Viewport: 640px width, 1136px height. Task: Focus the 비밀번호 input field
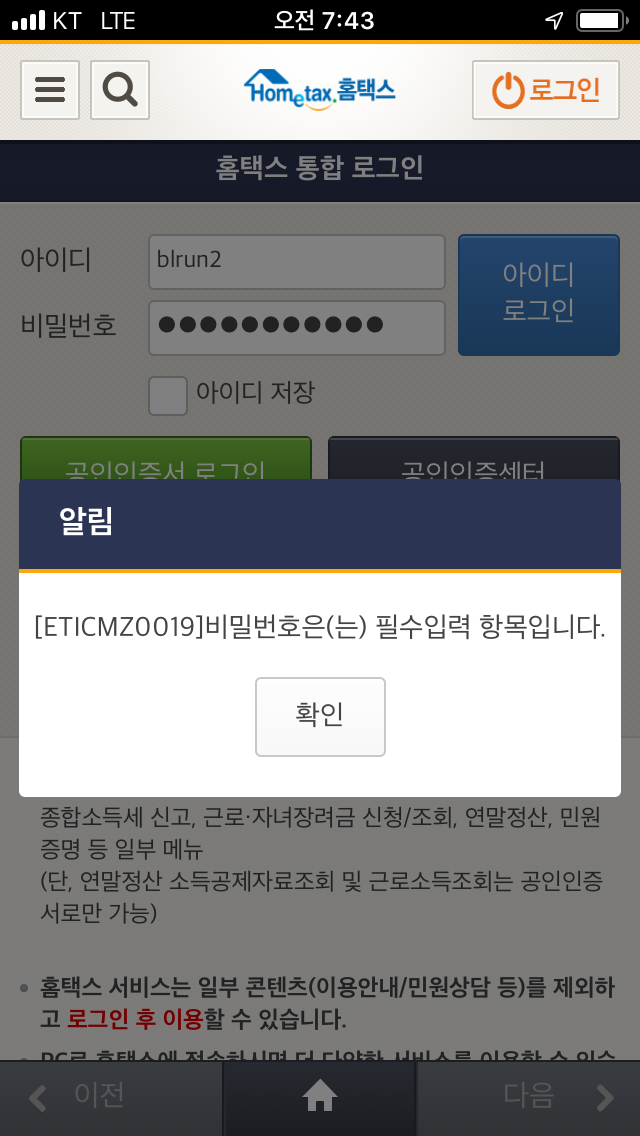pyautogui.click(x=296, y=328)
